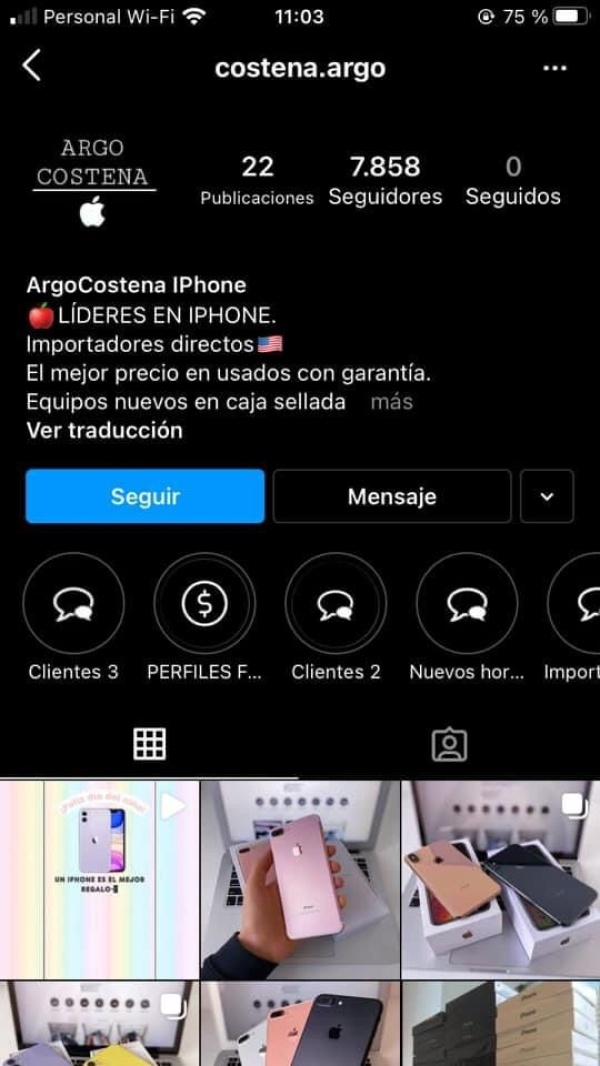Open the PERFILES F... story highlight
The height and width of the screenshot is (1066, 600).
point(205,602)
